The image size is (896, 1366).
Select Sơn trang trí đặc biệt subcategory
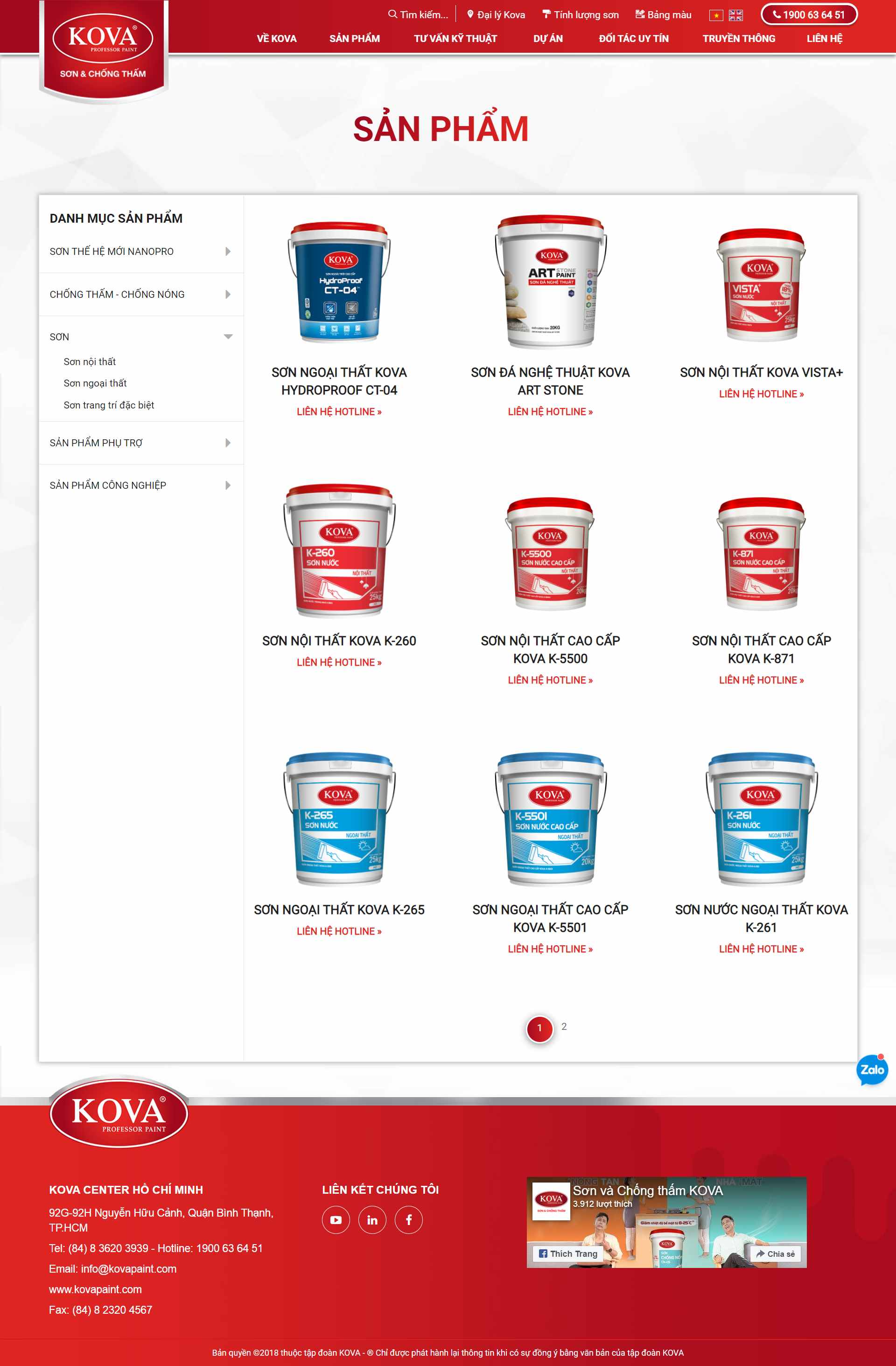pos(109,405)
